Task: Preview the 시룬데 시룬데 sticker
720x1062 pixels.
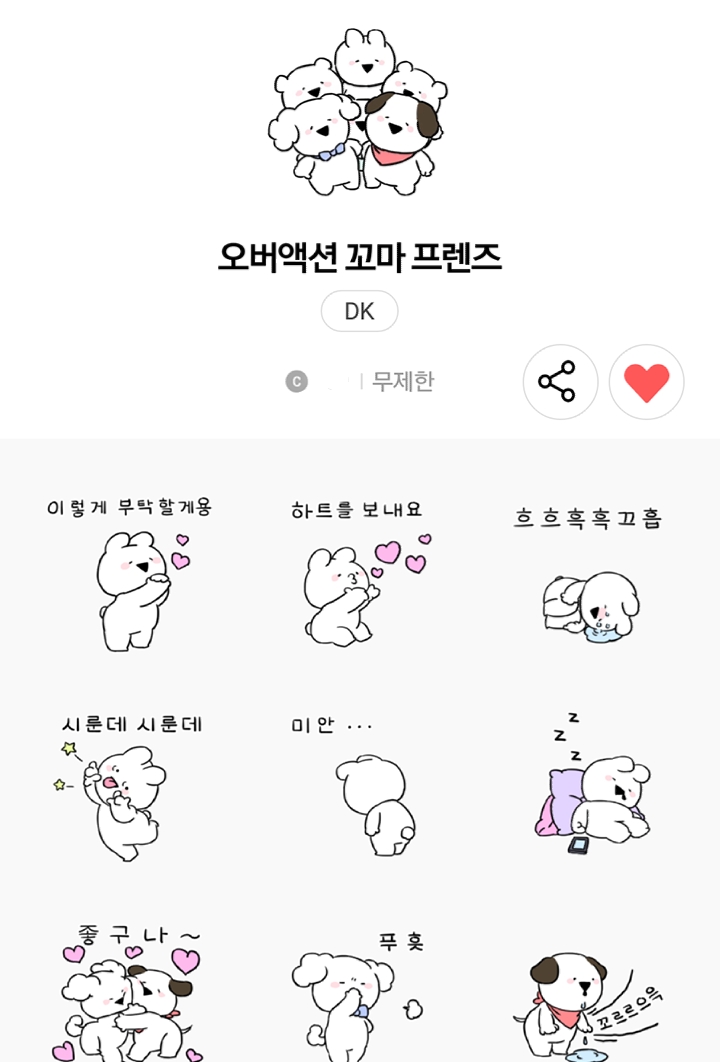Action: (130, 790)
